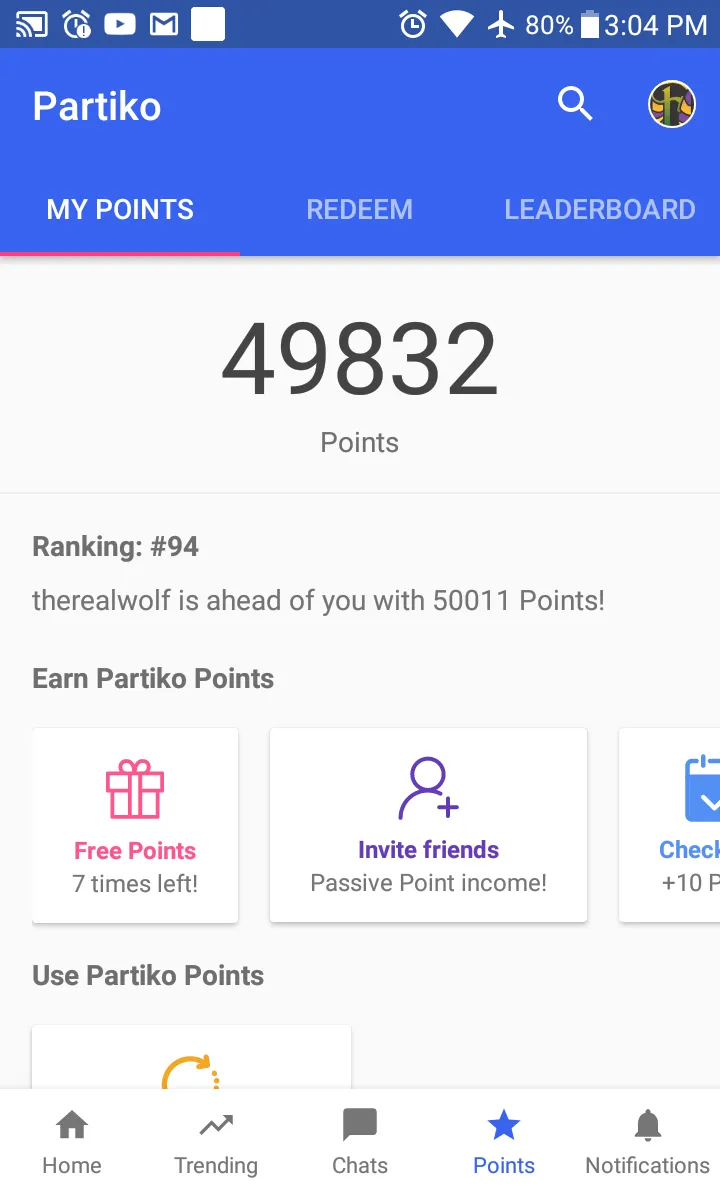Go to the Home tab
The height and width of the screenshot is (1193, 720).
72,1141
